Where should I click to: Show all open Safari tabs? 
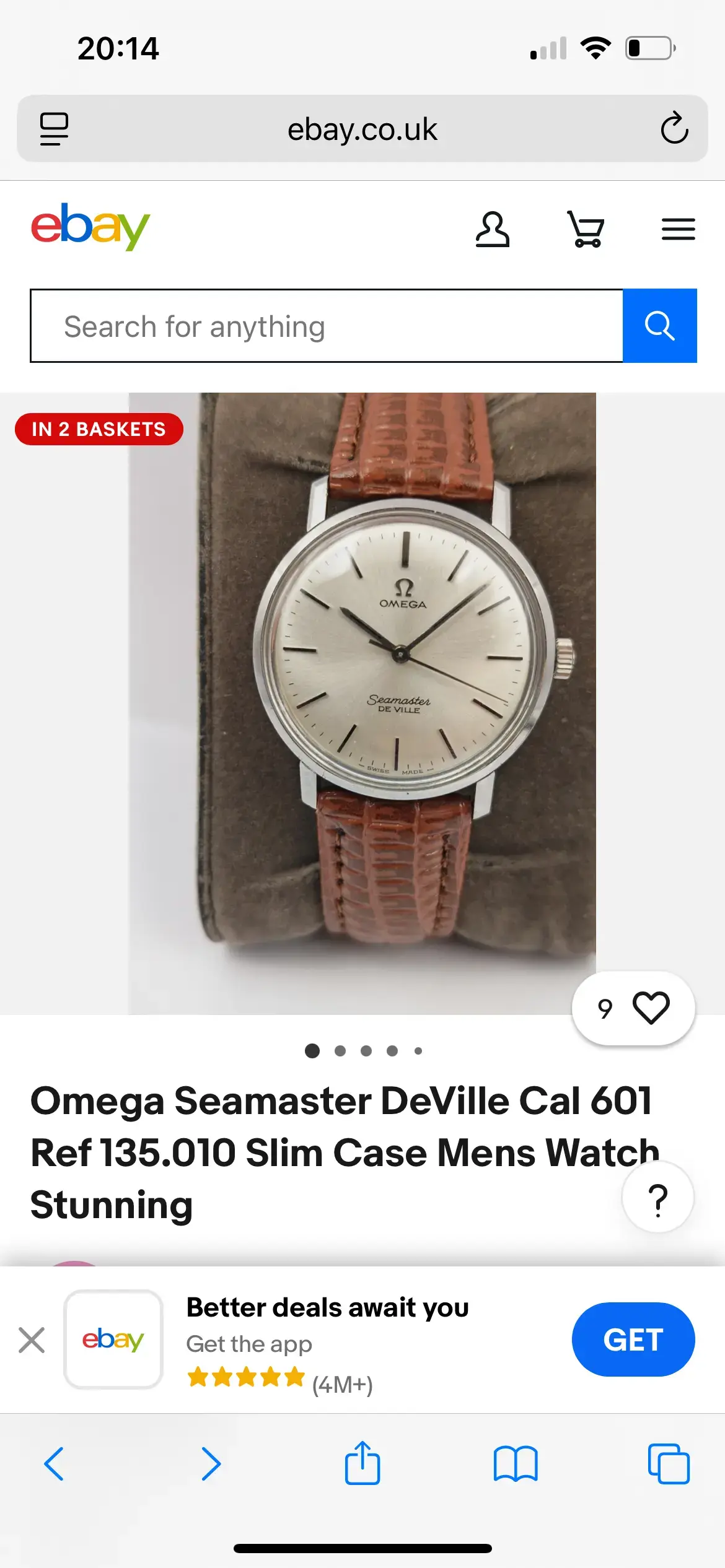point(668,1464)
